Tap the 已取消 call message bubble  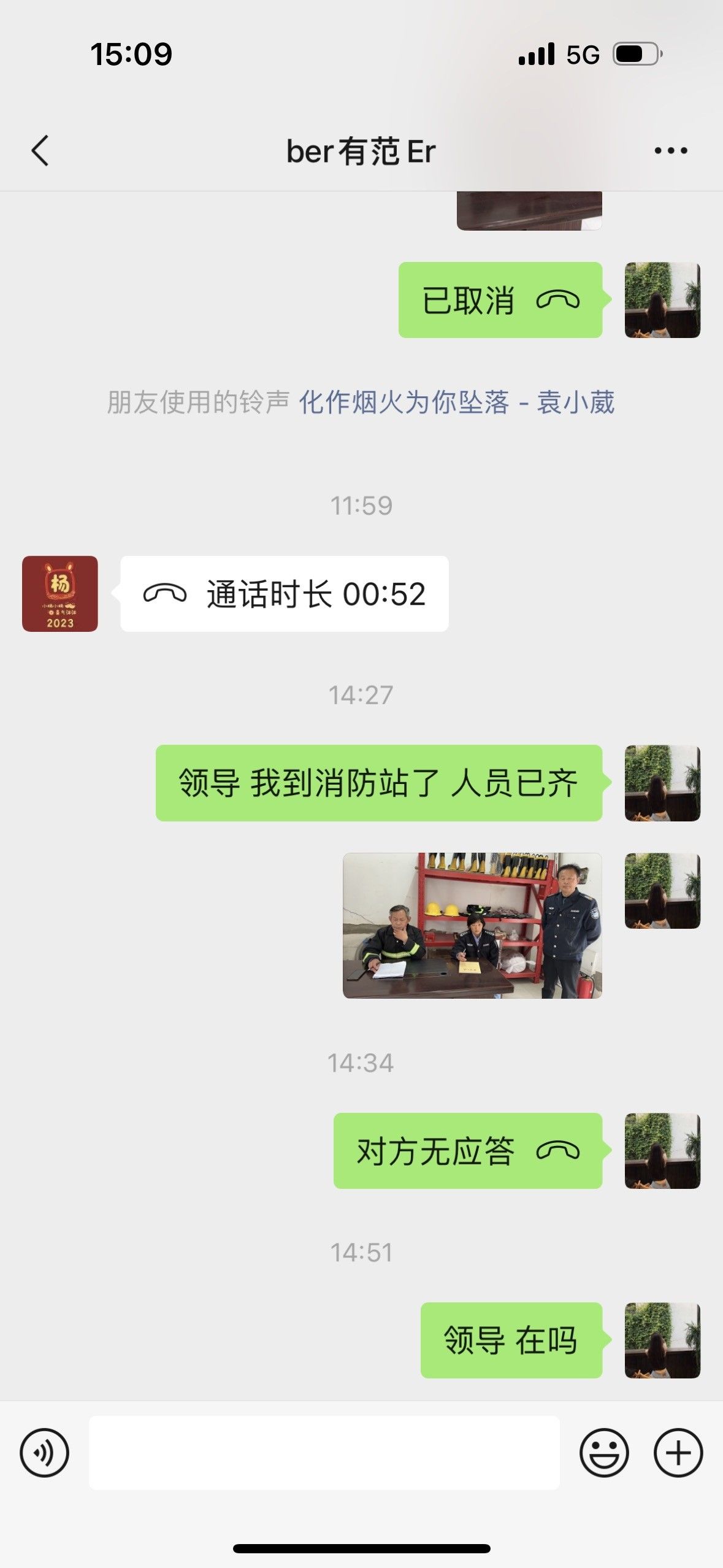500,300
